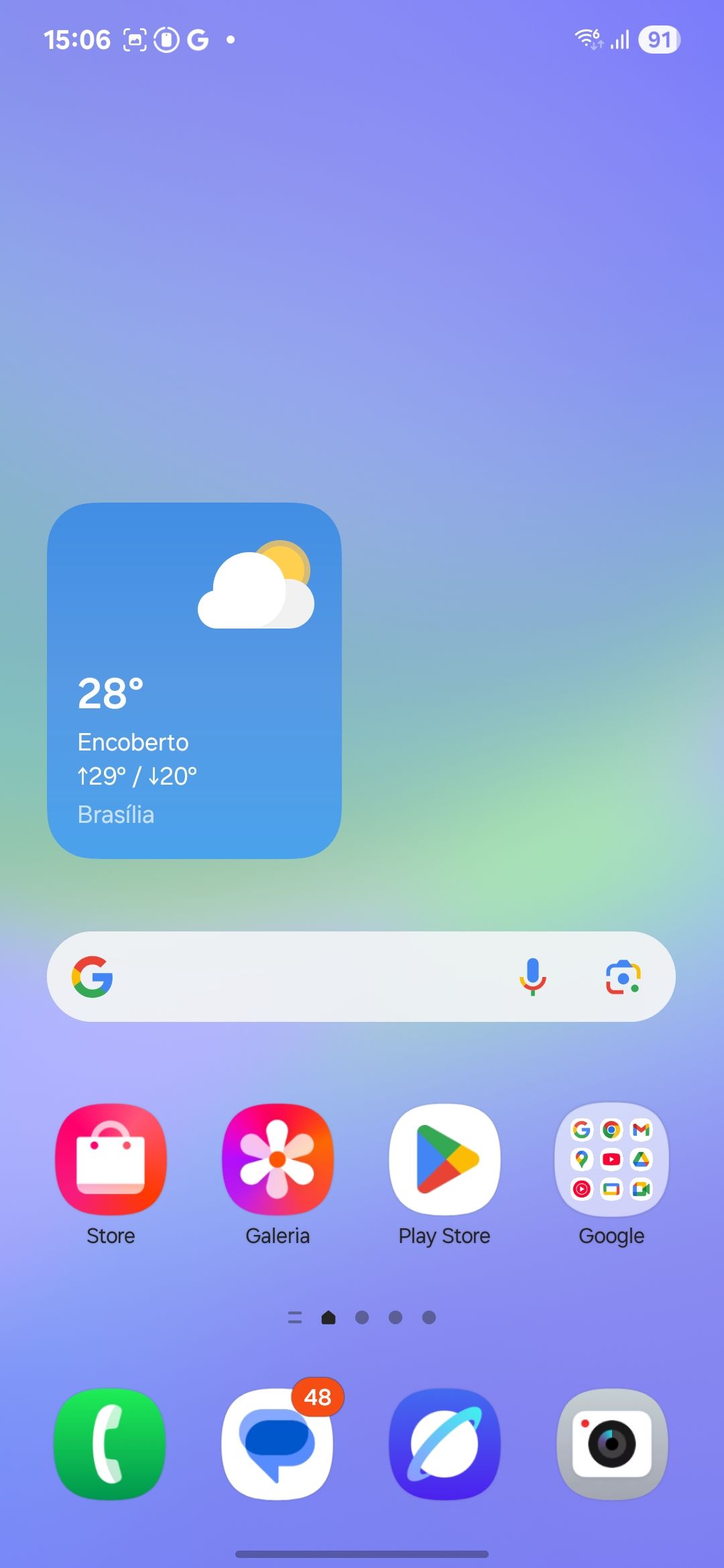This screenshot has height=1568, width=724.
Task: Launch the Galeria app
Action: point(278,1159)
